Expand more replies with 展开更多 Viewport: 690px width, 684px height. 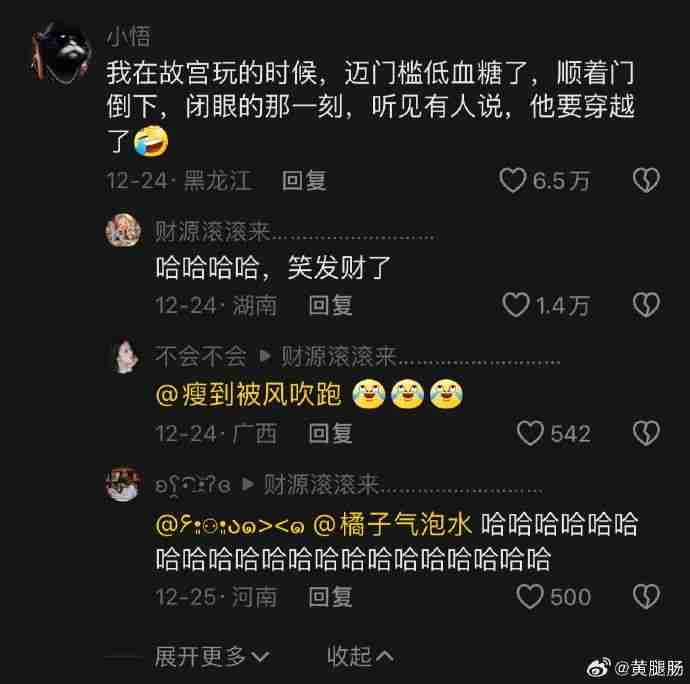211,656
